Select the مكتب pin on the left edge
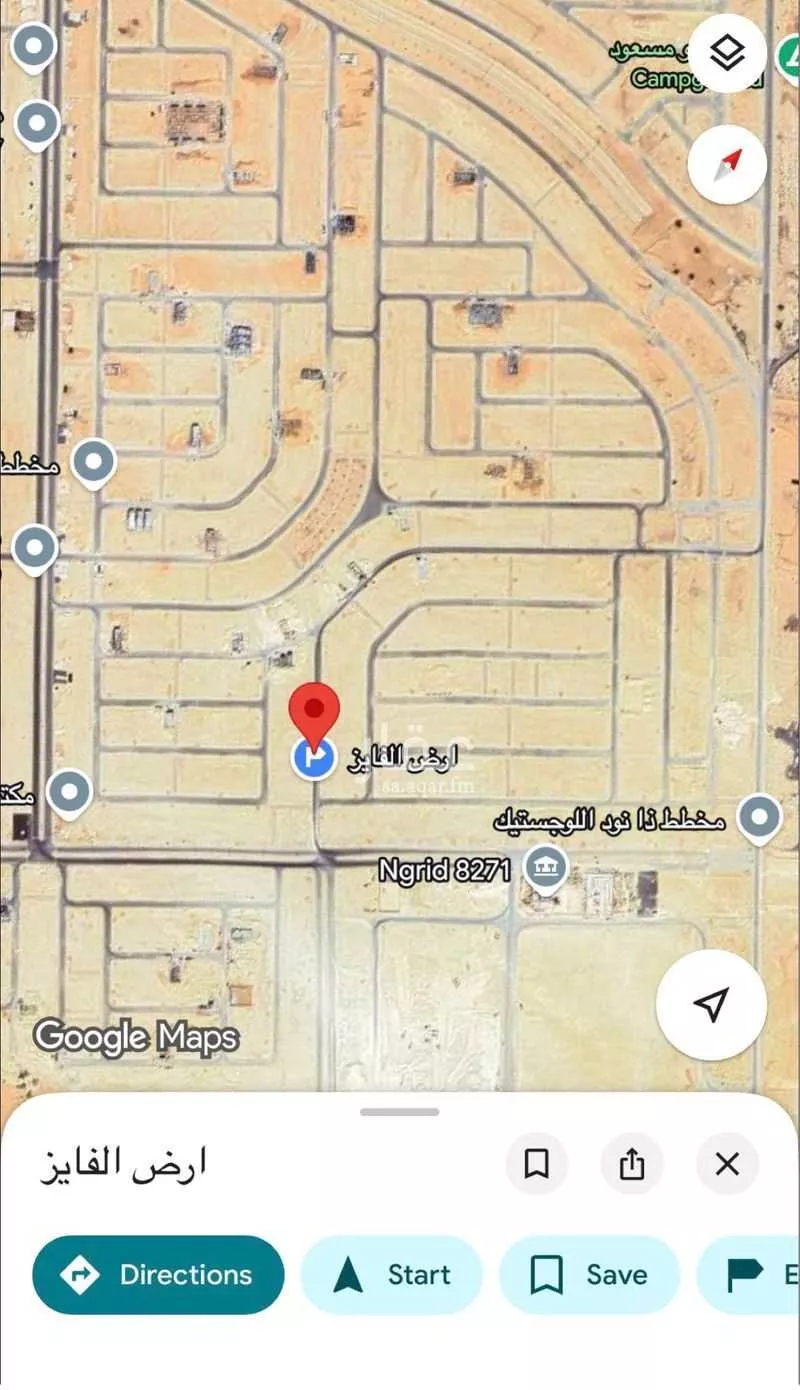The width and height of the screenshot is (800, 1390). tap(68, 792)
